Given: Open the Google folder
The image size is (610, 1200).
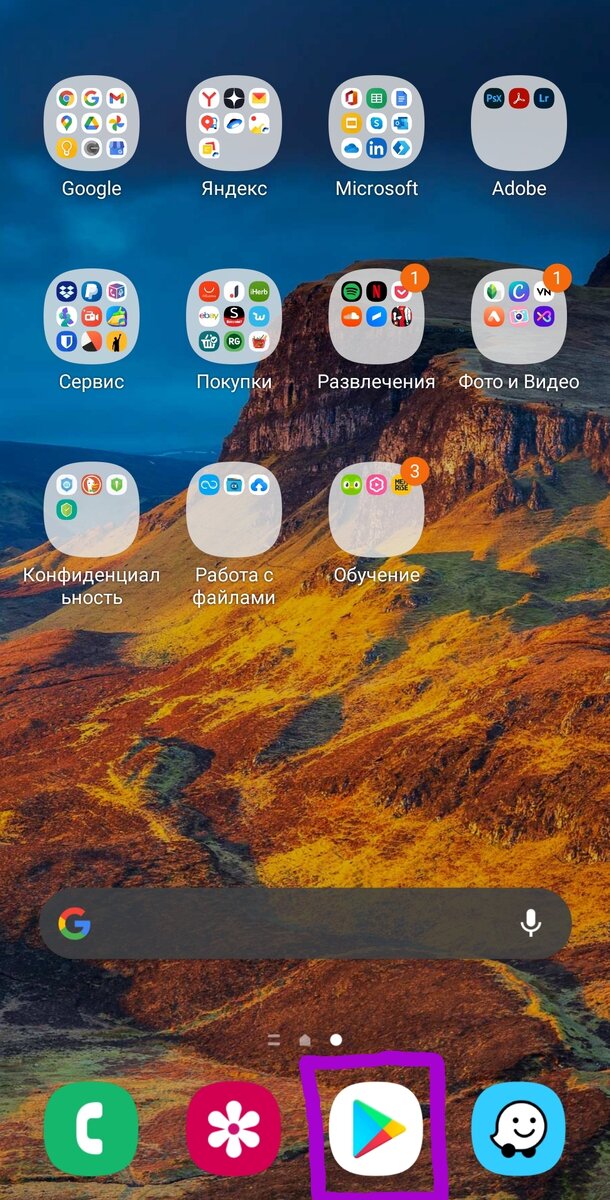Looking at the screenshot, I should [91, 122].
